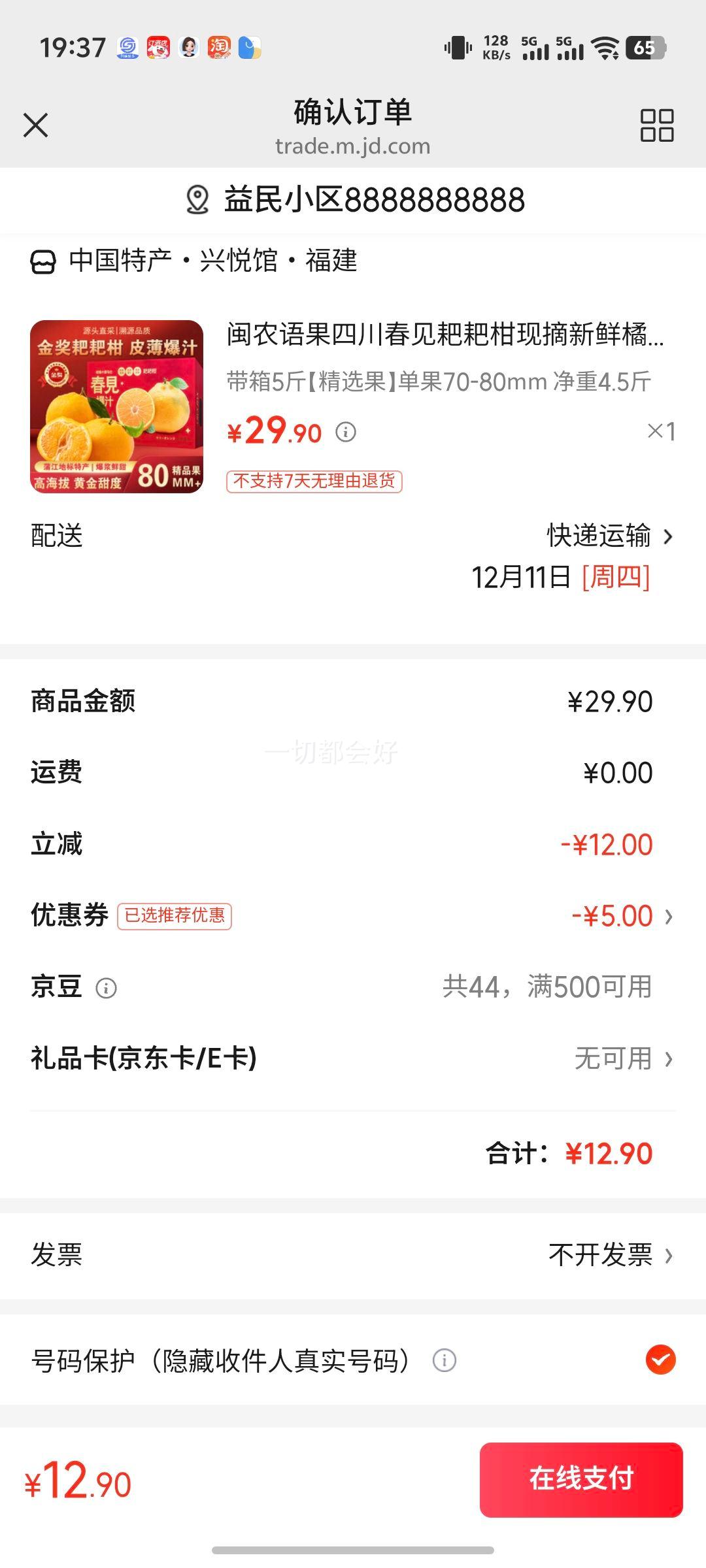Open the store 中国特产·兴悦馆·福建
This screenshot has width=706, height=1568.
coord(194,261)
